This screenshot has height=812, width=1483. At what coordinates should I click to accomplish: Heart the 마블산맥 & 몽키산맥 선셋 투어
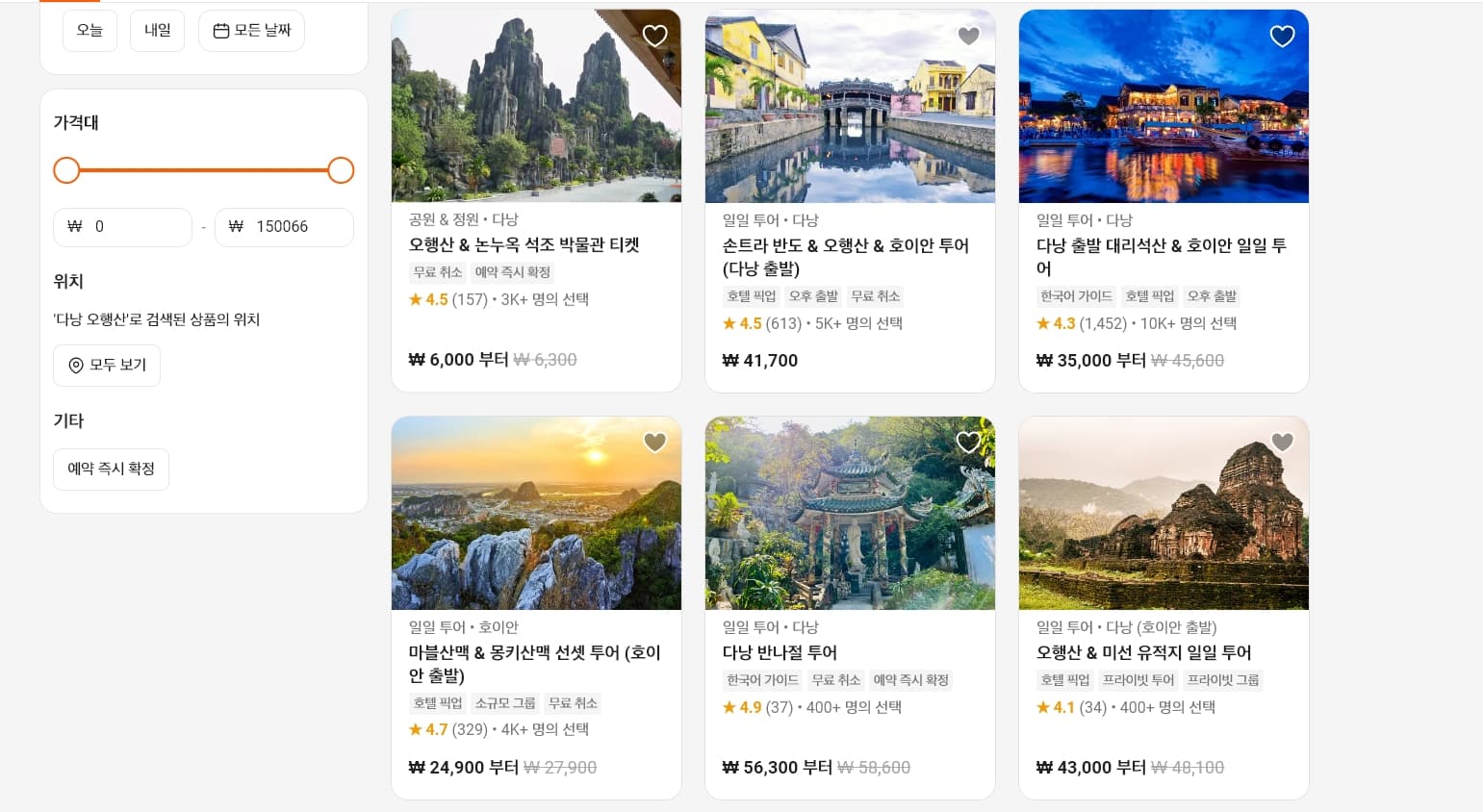(x=655, y=443)
